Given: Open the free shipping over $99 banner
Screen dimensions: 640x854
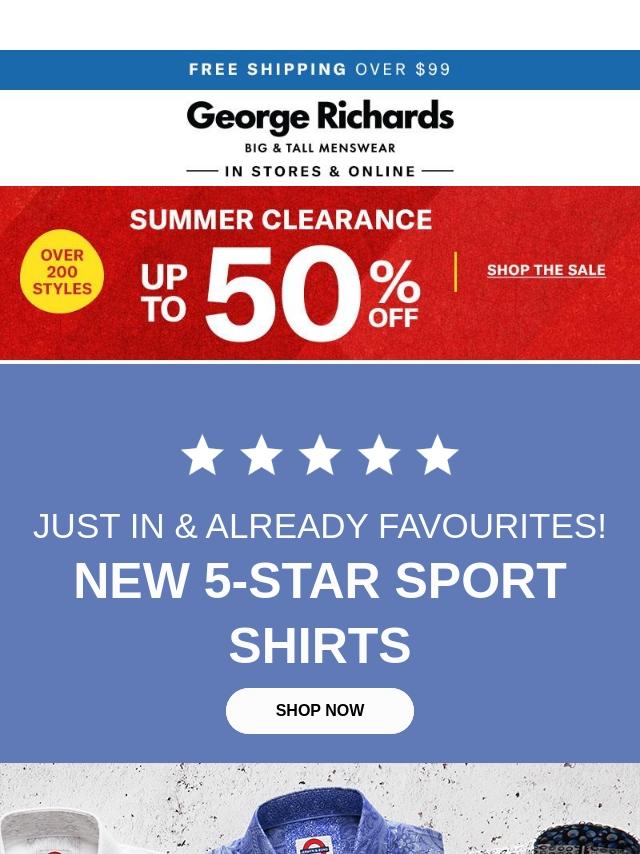Looking at the screenshot, I should pyautogui.click(x=320, y=70).
